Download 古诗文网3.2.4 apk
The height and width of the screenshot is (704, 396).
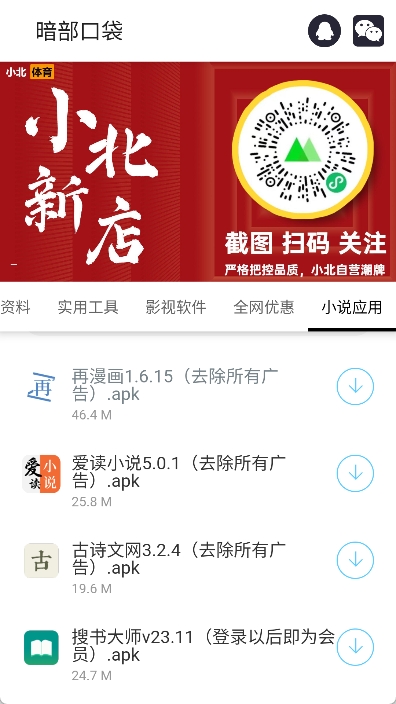click(355, 560)
